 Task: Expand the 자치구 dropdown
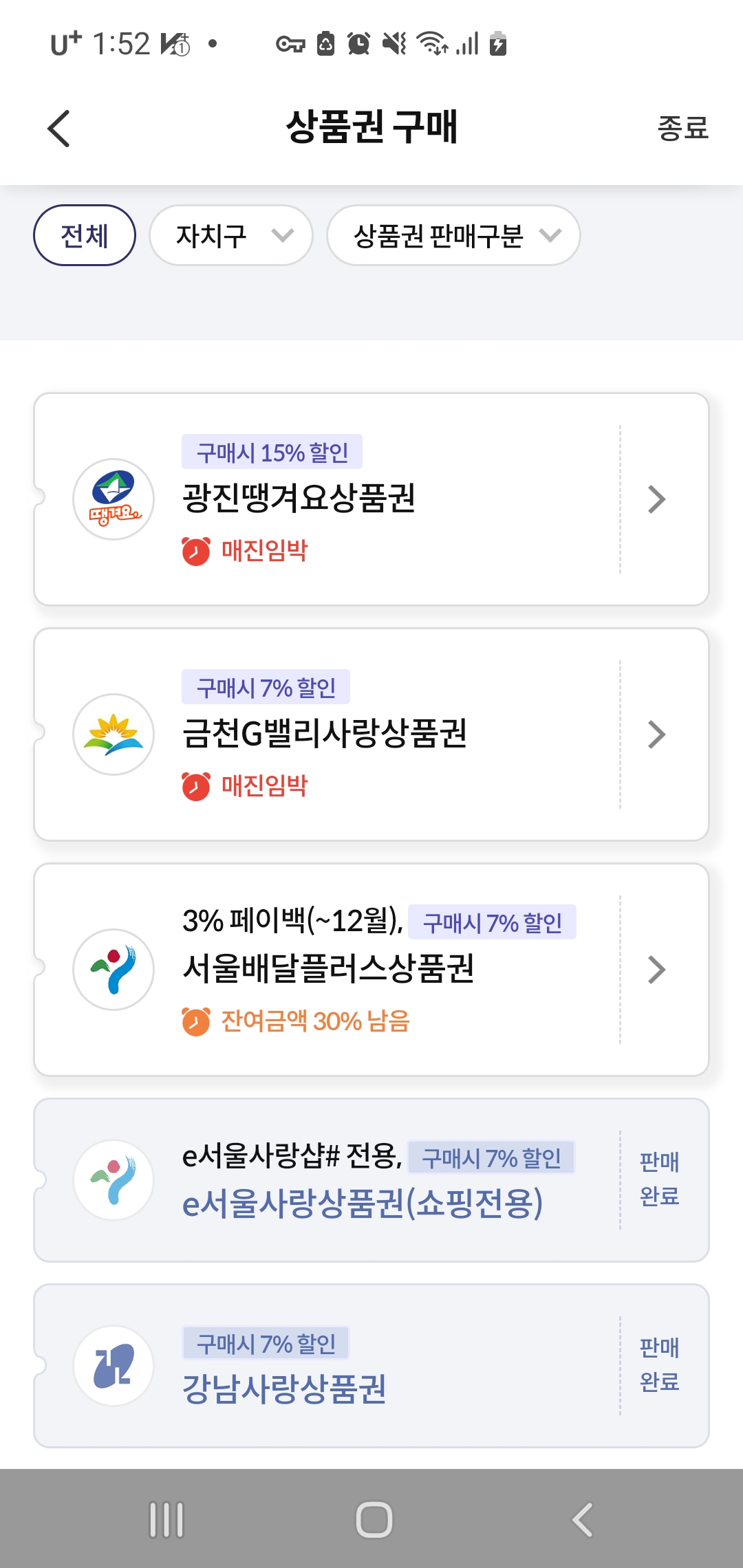(x=231, y=235)
